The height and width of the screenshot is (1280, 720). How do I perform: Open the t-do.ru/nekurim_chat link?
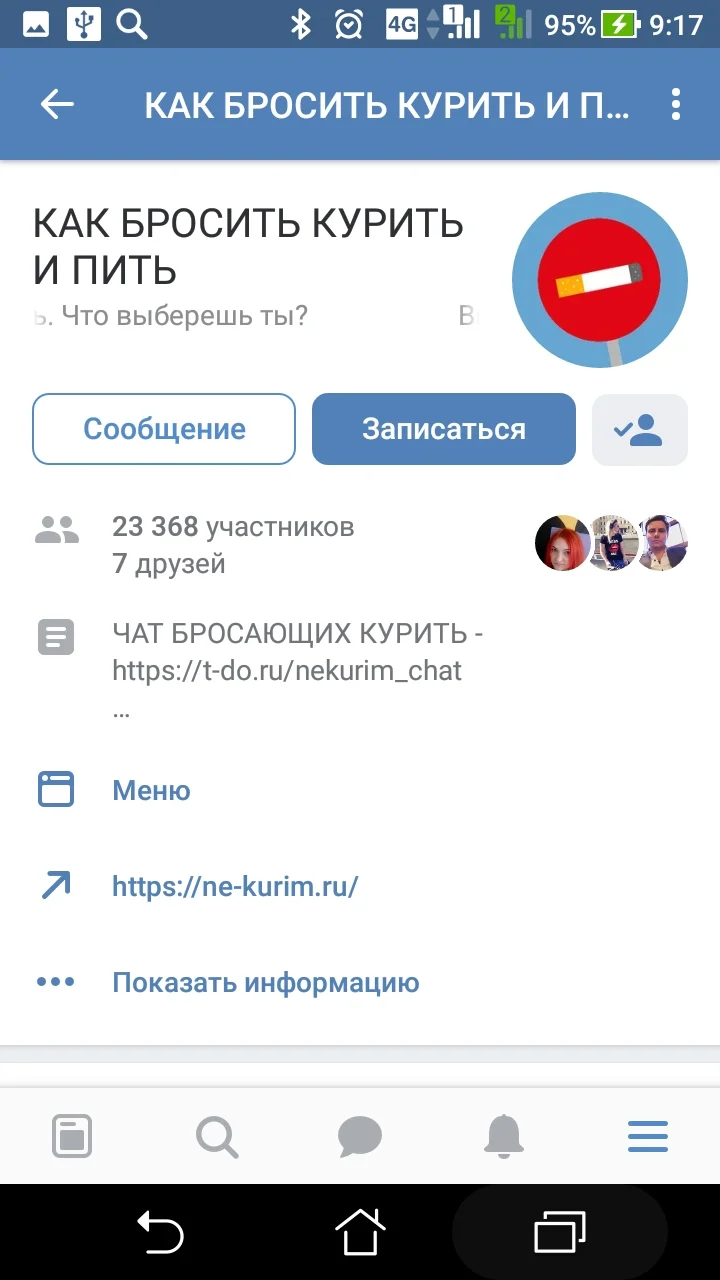point(287,671)
